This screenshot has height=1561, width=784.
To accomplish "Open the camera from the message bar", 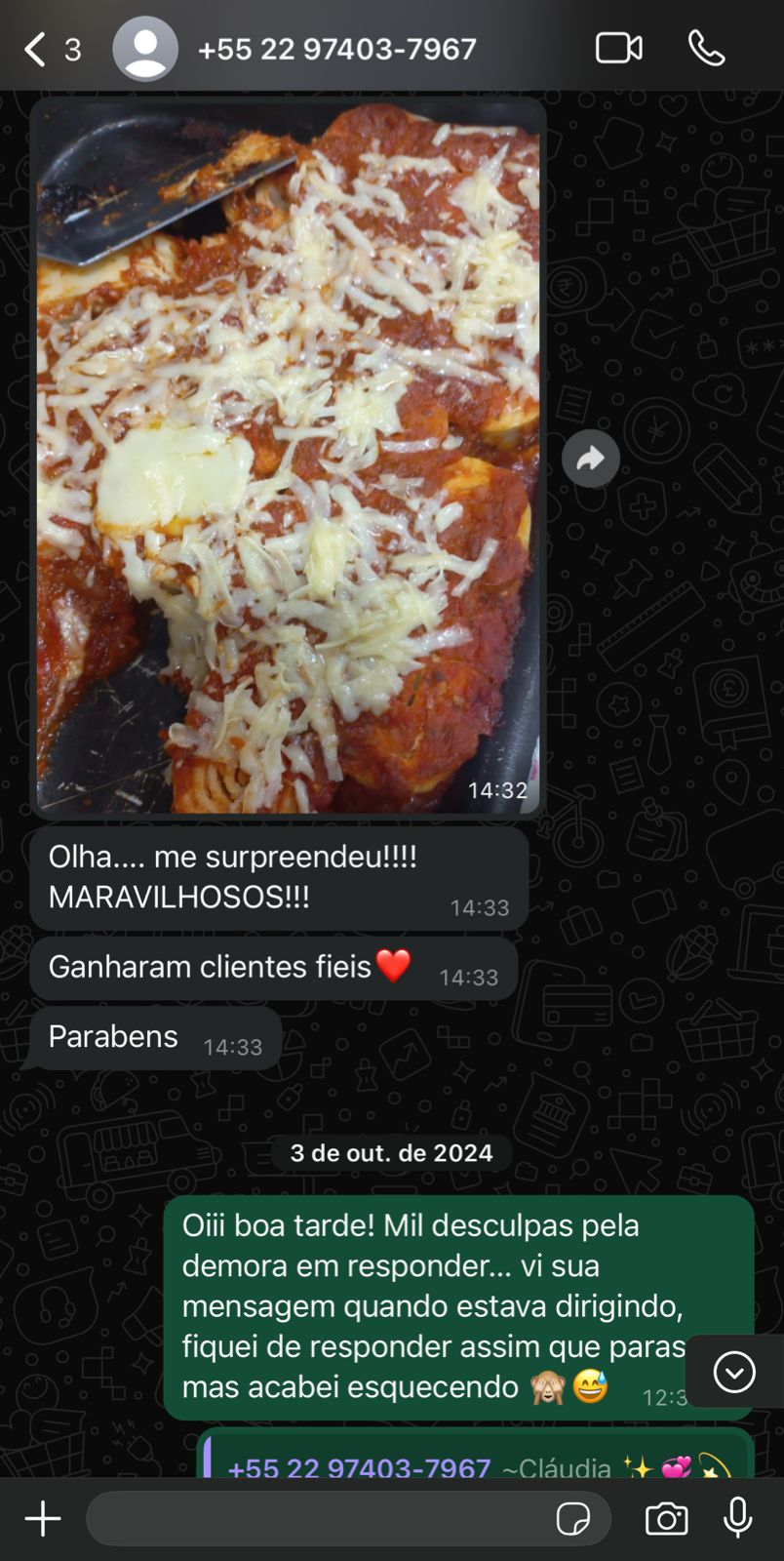I will pos(666,1519).
